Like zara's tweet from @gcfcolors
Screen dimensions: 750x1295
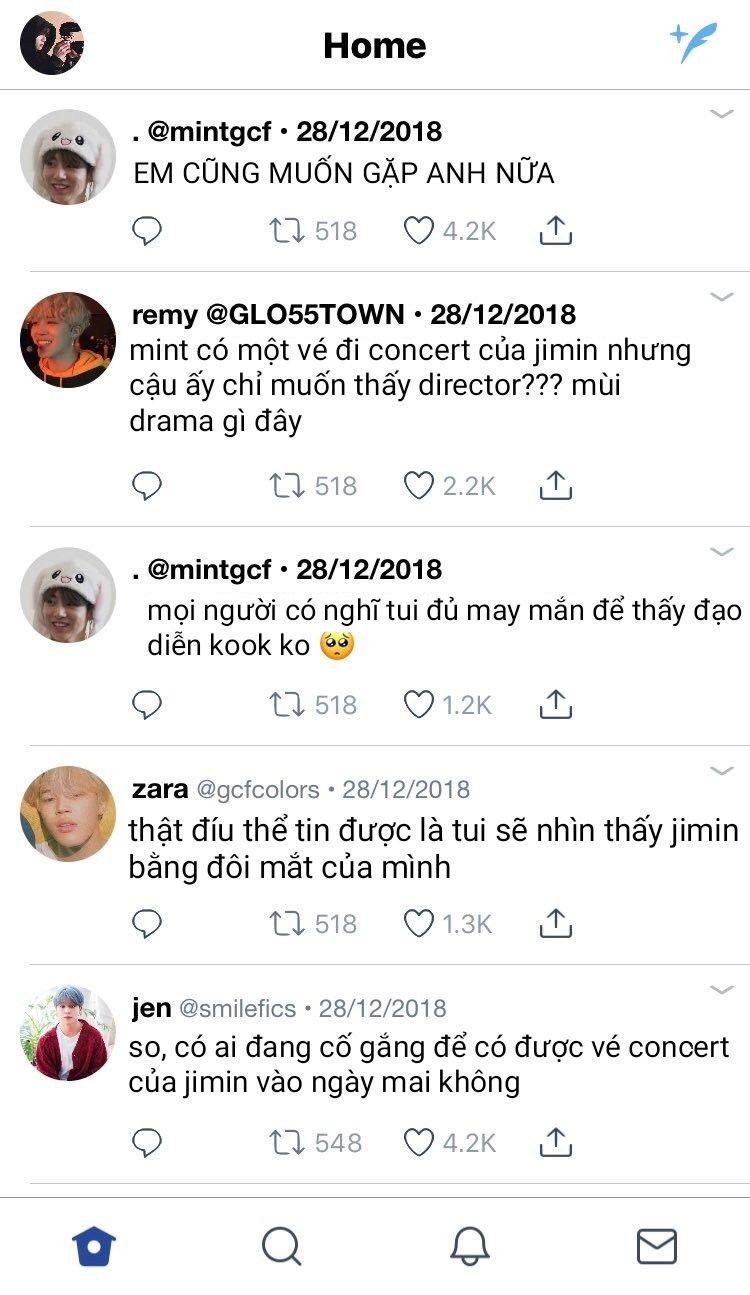click(418, 924)
